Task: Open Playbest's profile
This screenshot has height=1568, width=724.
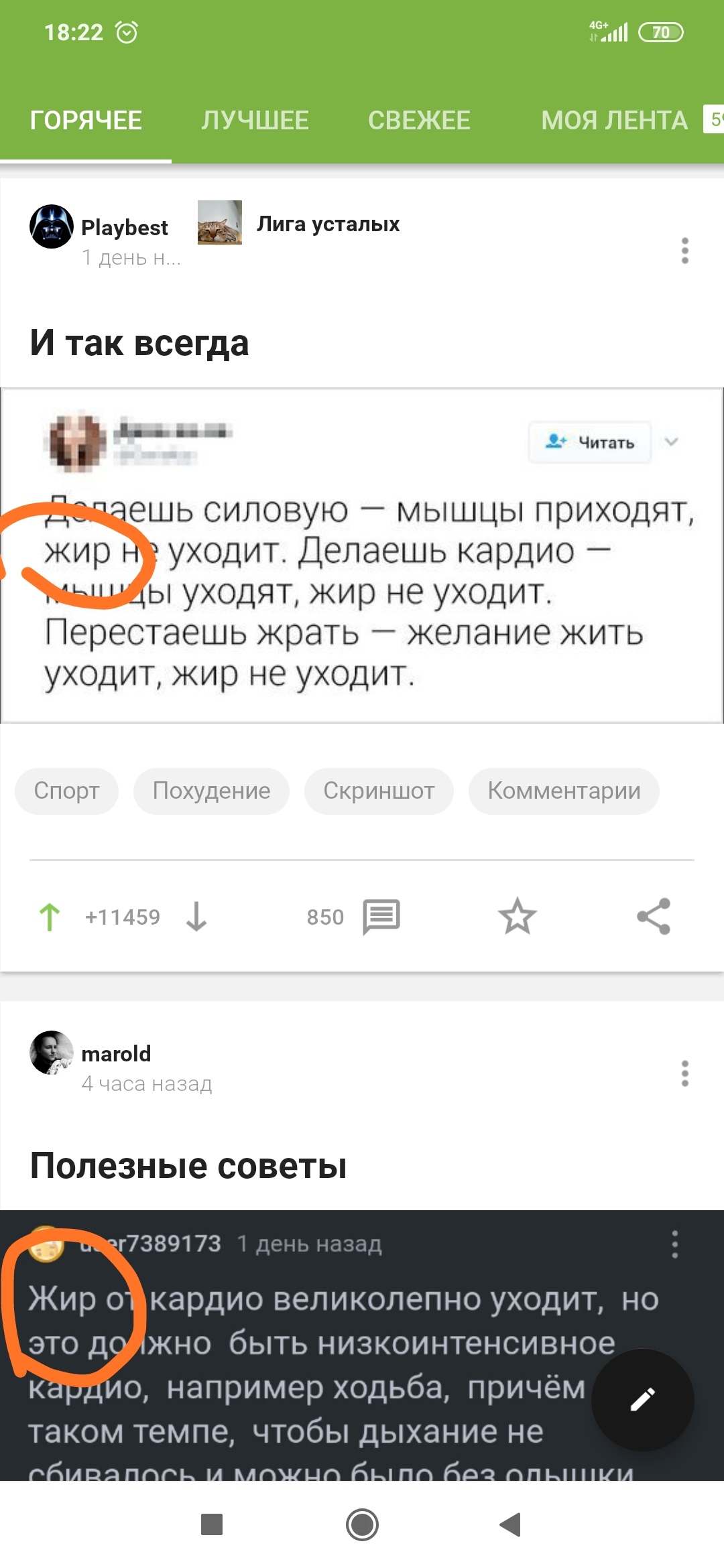Action: point(124,228)
